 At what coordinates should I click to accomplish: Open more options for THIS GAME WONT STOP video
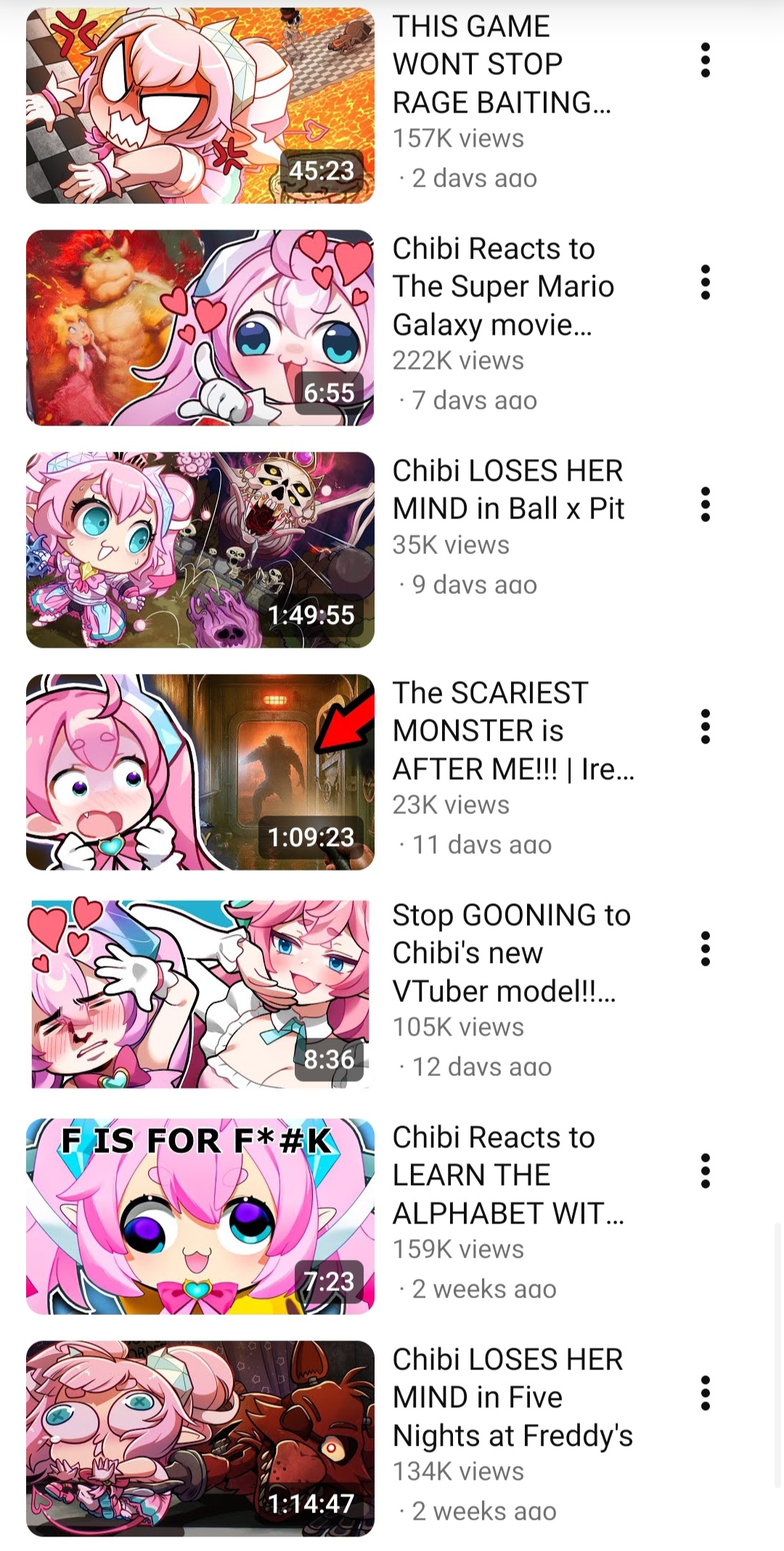pos(705,60)
